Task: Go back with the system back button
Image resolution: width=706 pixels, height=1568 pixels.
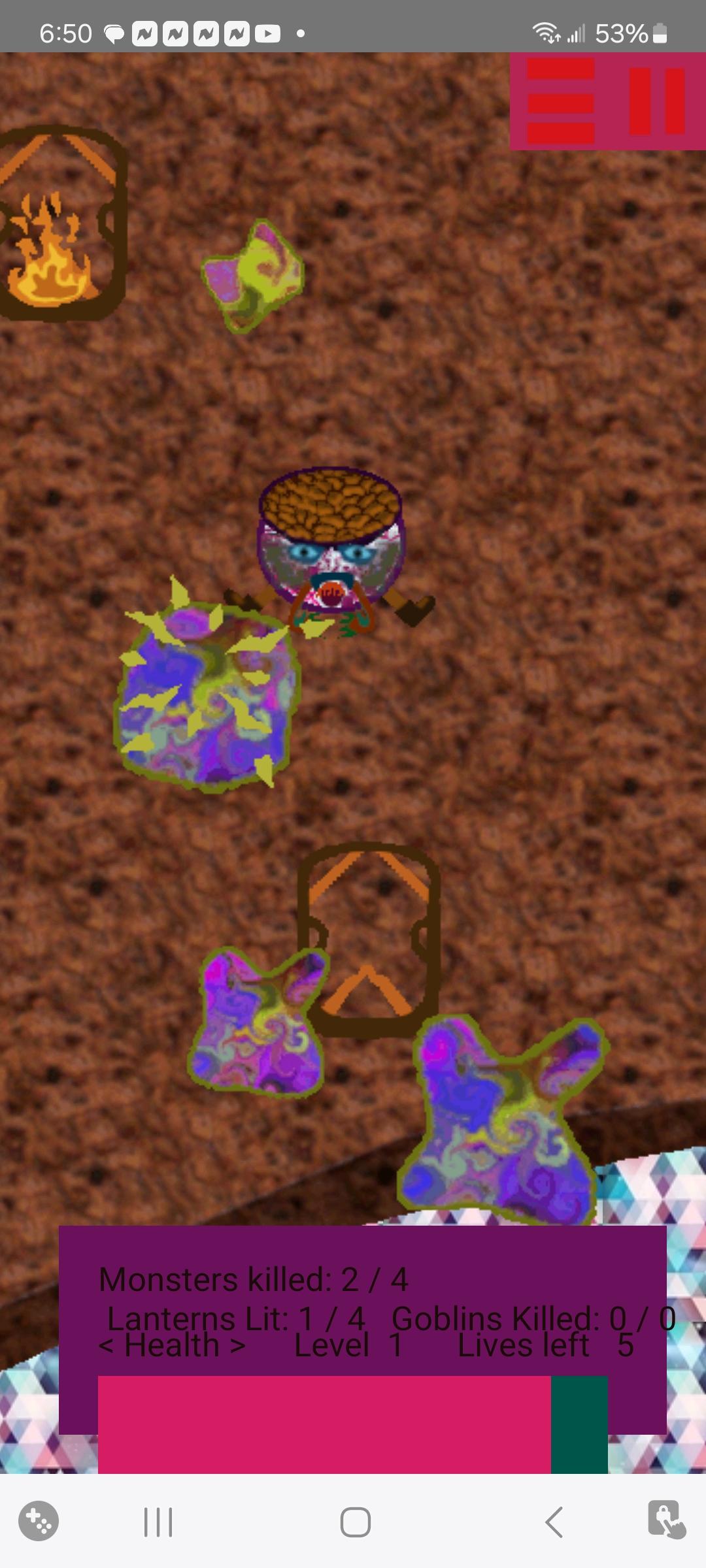Action: point(554,1522)
